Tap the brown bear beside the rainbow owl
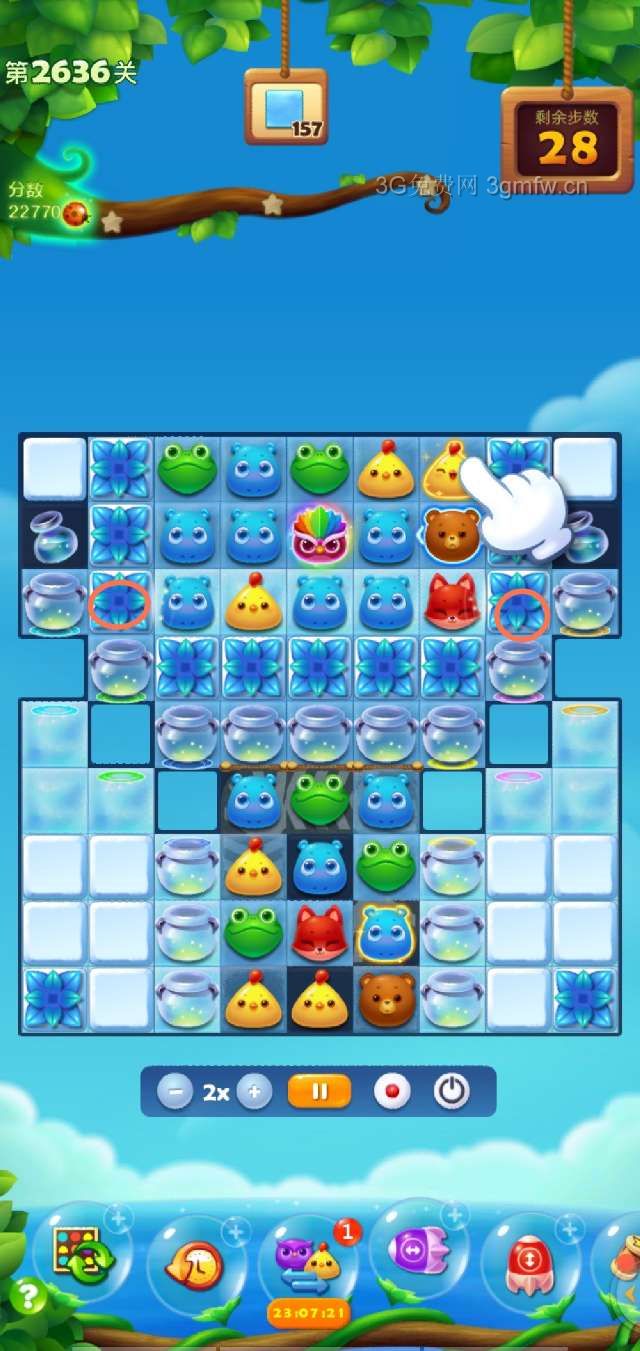The height and width of the screenshot is (1351, 640). [x=450, y=536]
